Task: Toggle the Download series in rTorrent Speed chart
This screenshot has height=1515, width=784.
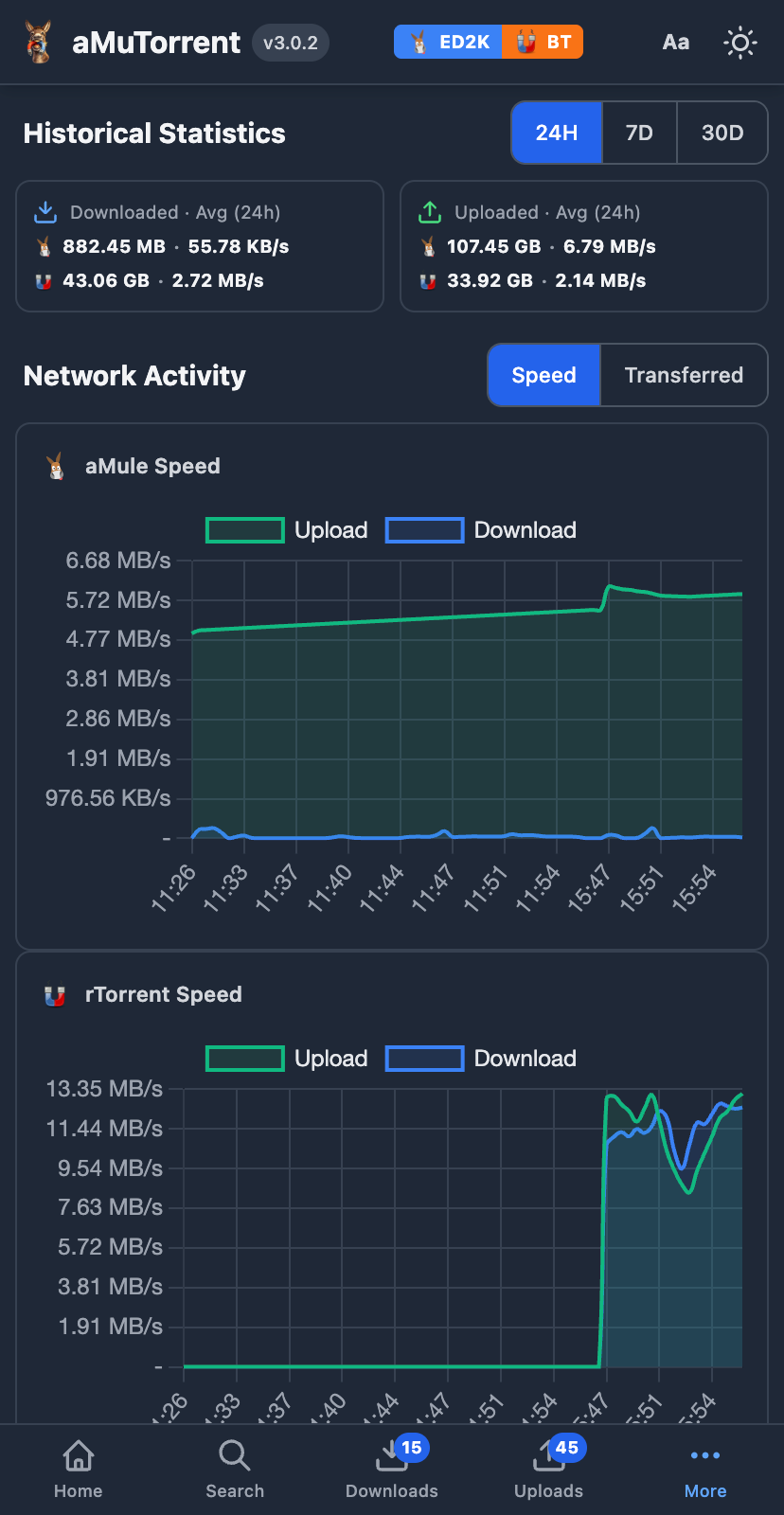Action: [480, 1059]
